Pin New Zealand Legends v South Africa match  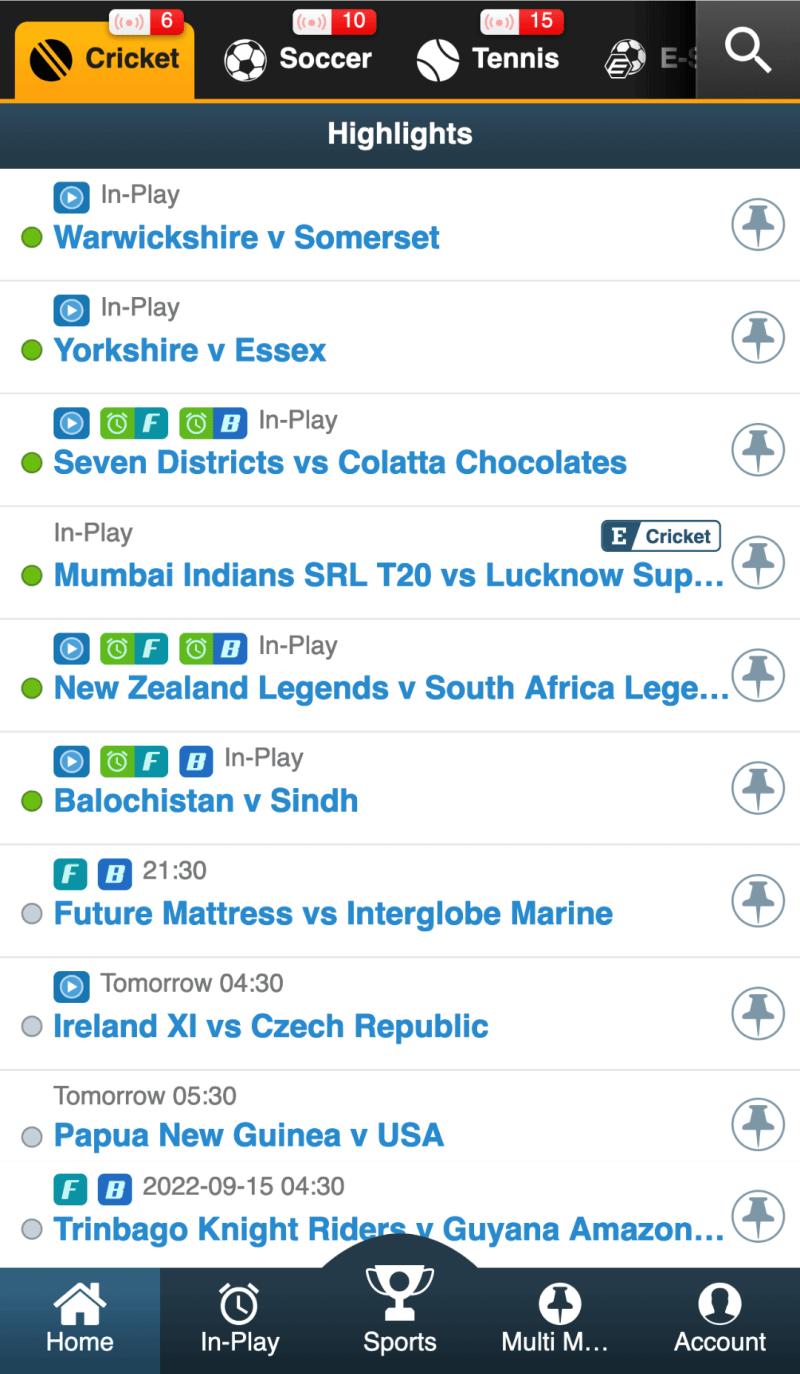(757, 675)
